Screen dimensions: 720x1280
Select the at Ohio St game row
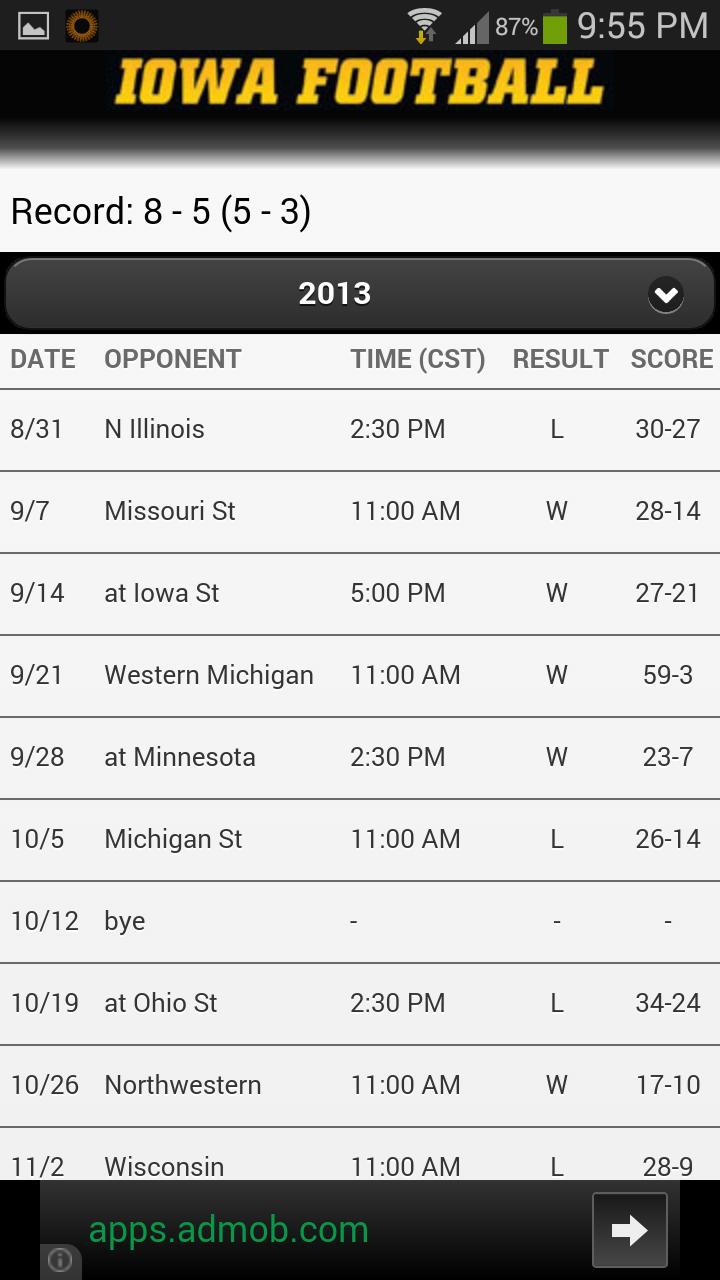click(360, 1003)
